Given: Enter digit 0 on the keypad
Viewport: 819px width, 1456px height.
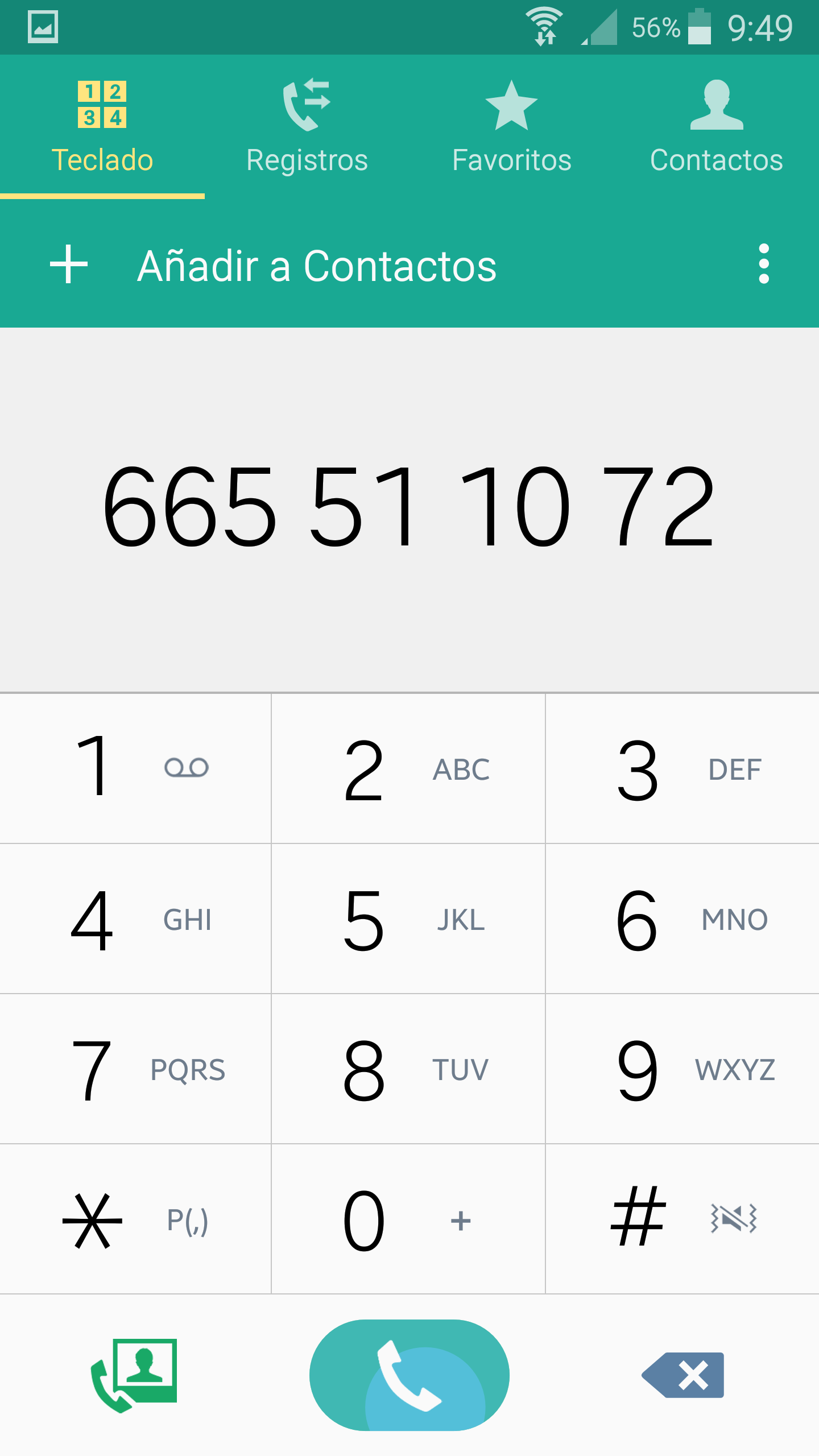Looking at the screenshot, I should click(408, 1219).
